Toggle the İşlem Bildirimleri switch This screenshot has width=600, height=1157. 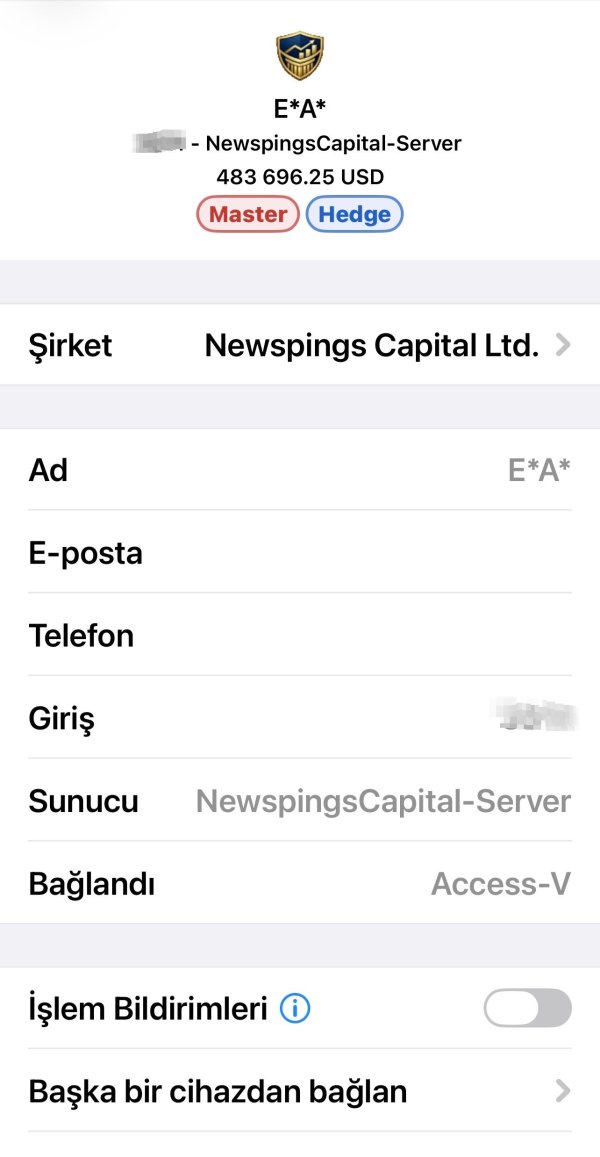coord(527,1008)
